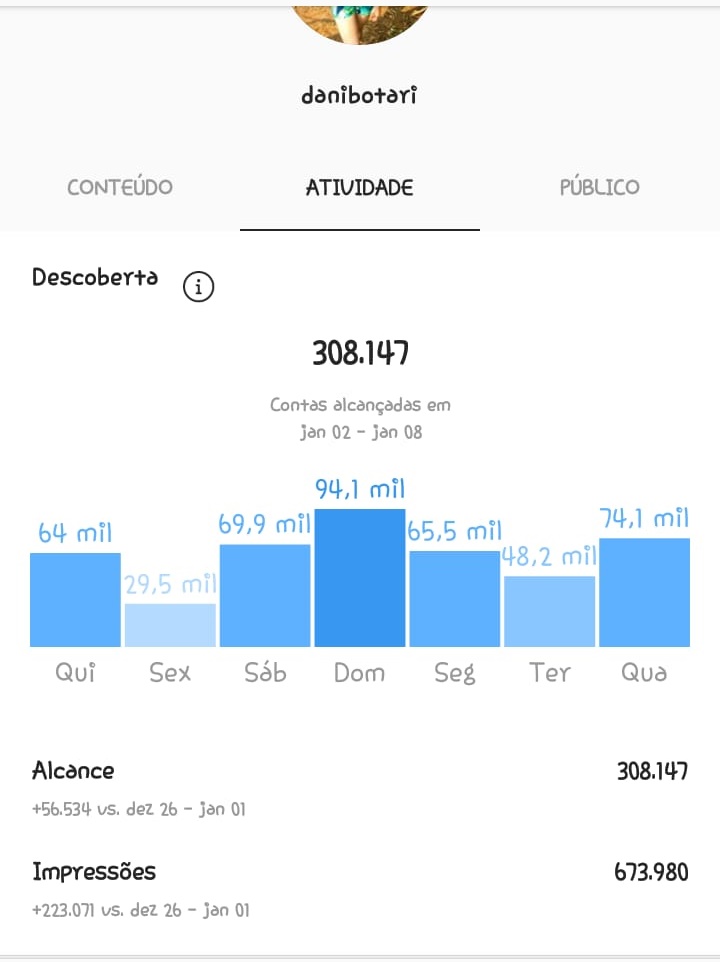Open the Público tab
720x962 pixels.
click(599, 187)
